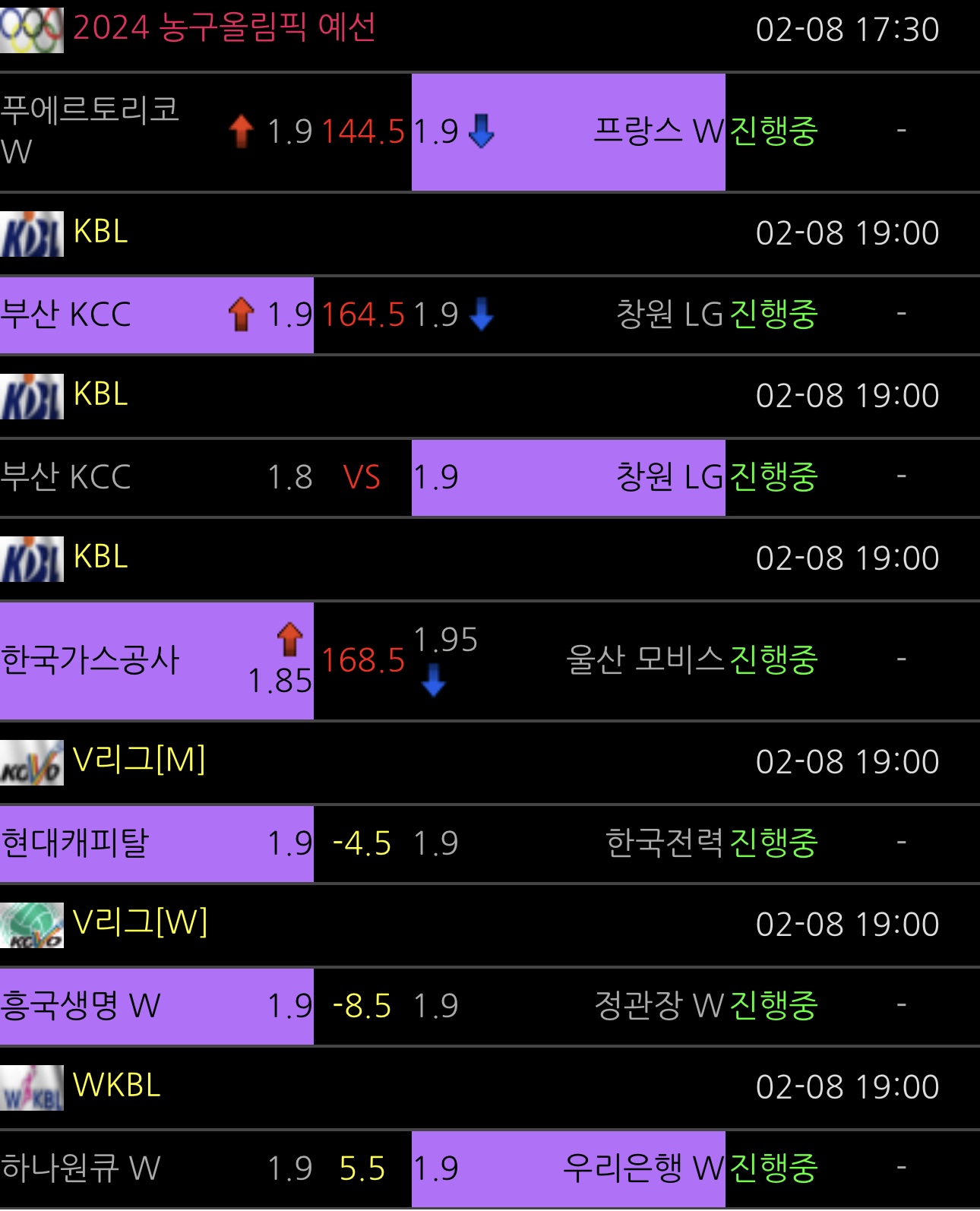Select 프랑스 W under 144.5 pick
Viewport: 980px width, 1211px height.
pyautogui.click(x=568, y=132)
